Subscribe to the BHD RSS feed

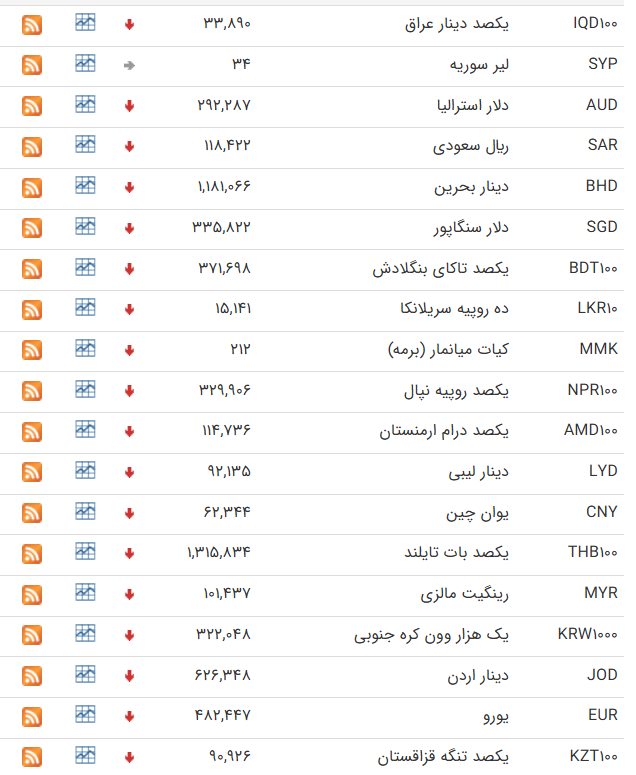pos(32,187)
